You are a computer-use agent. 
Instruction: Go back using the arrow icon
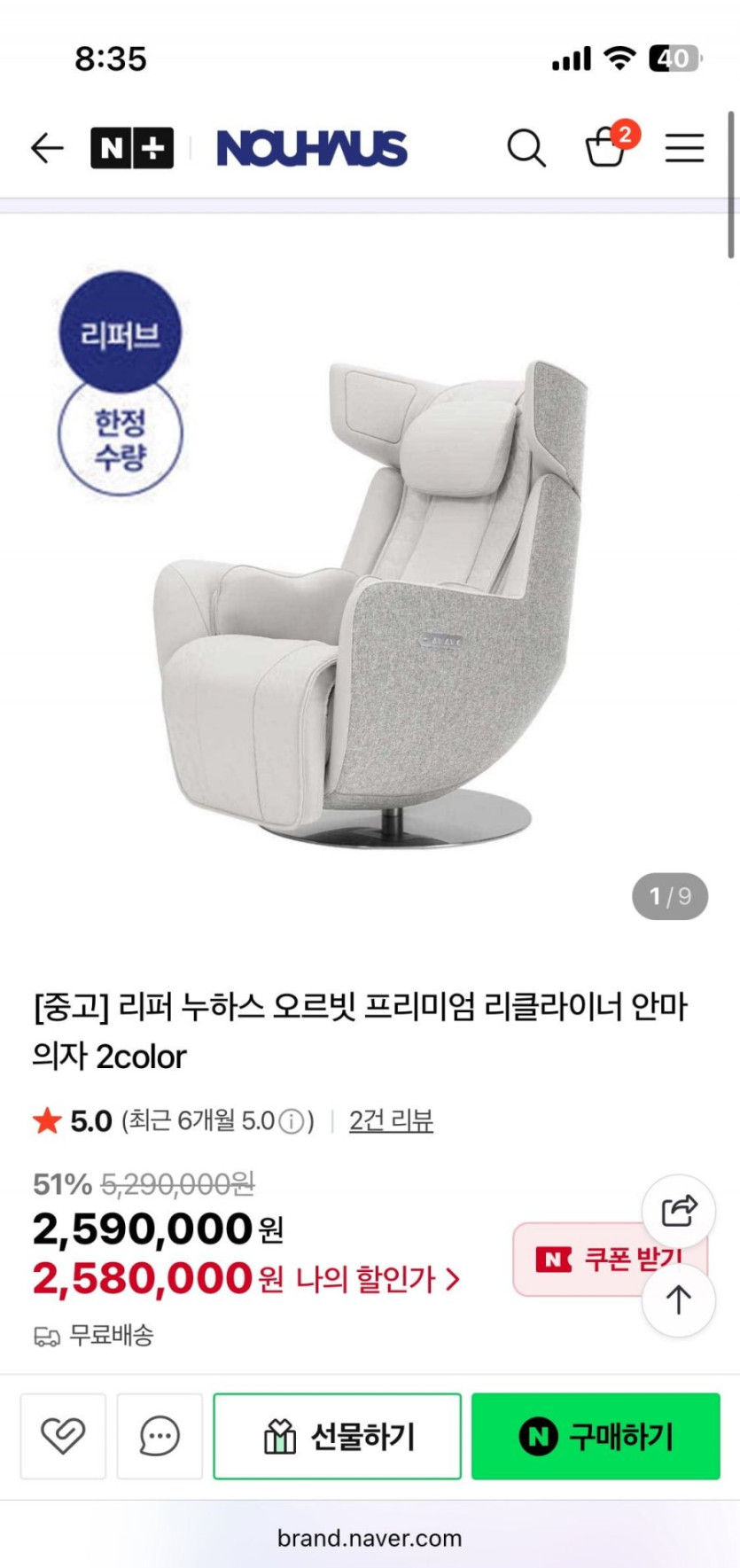click(47, 148)
